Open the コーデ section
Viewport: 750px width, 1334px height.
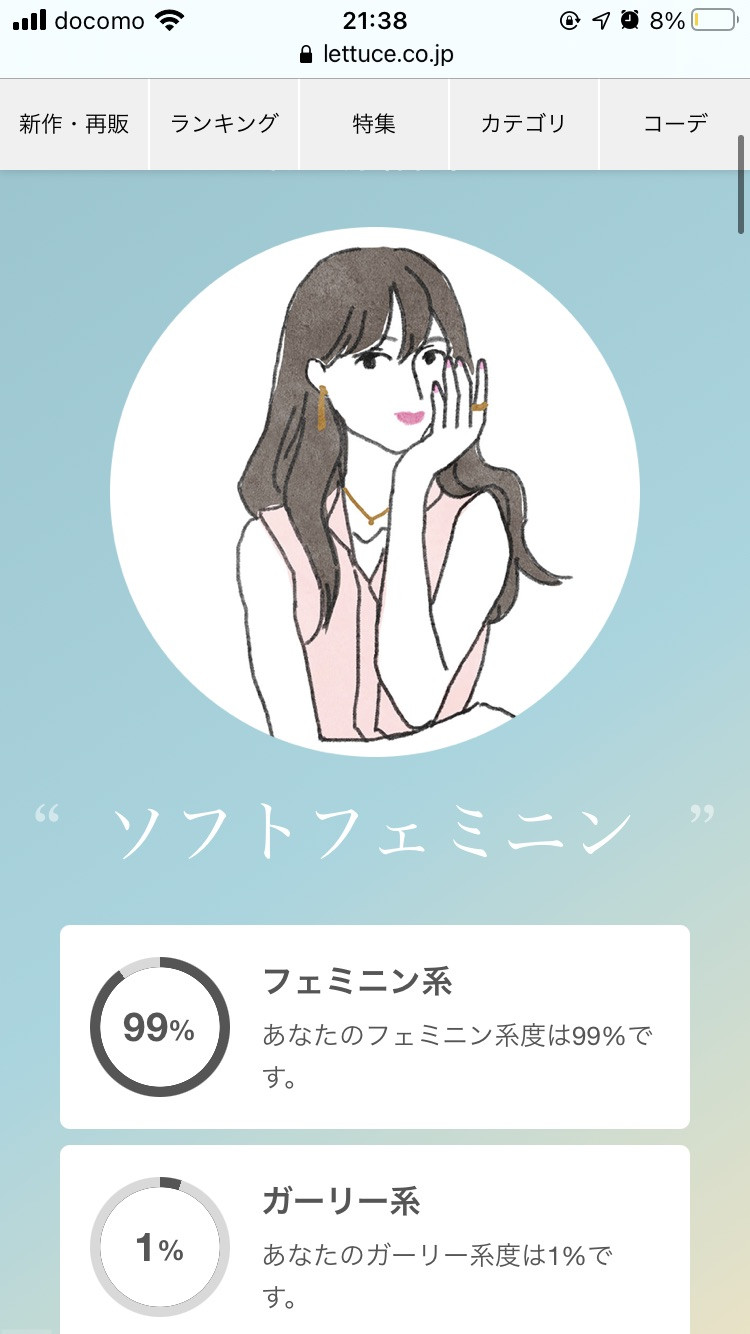tap(676, 123)
